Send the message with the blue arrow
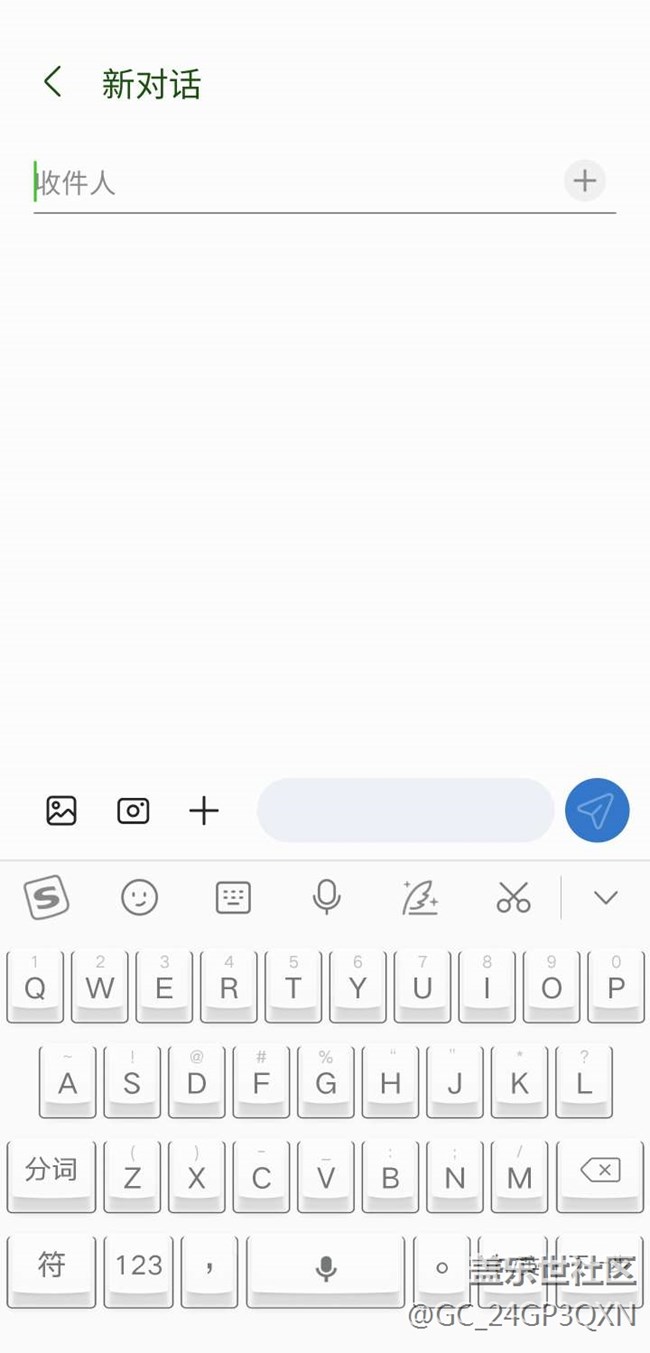The image size is (650, 1353). pos(597,810)
